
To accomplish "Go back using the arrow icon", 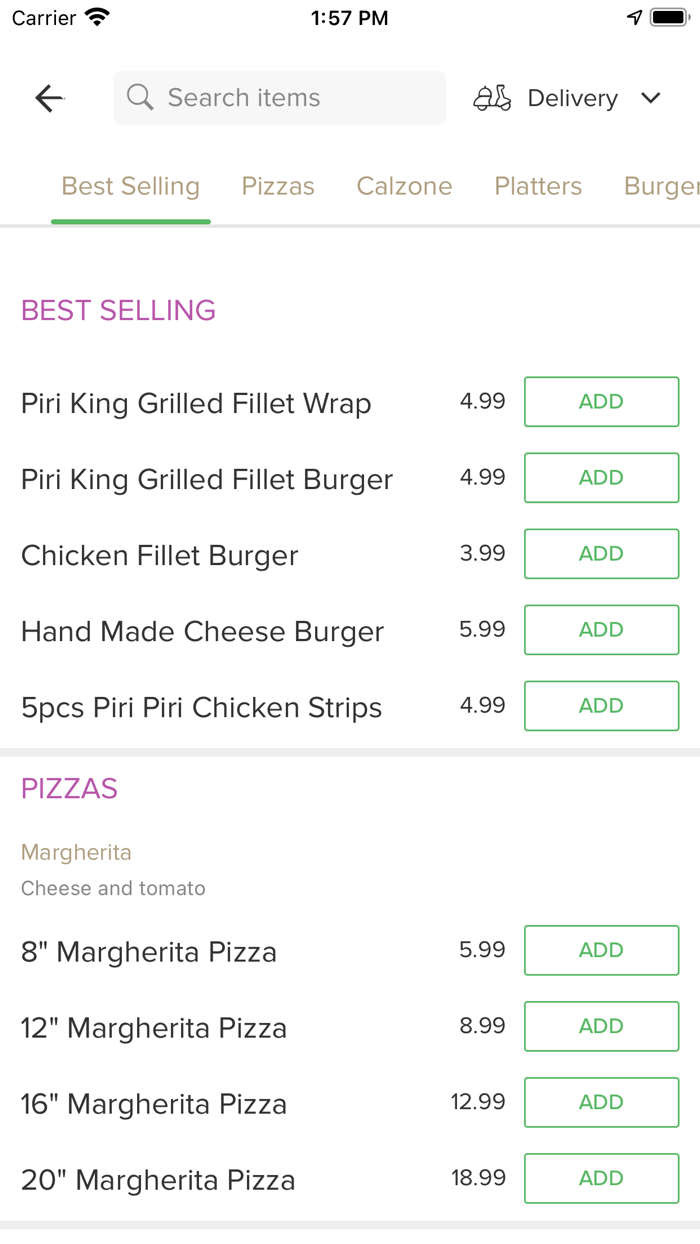I will 49,98.
